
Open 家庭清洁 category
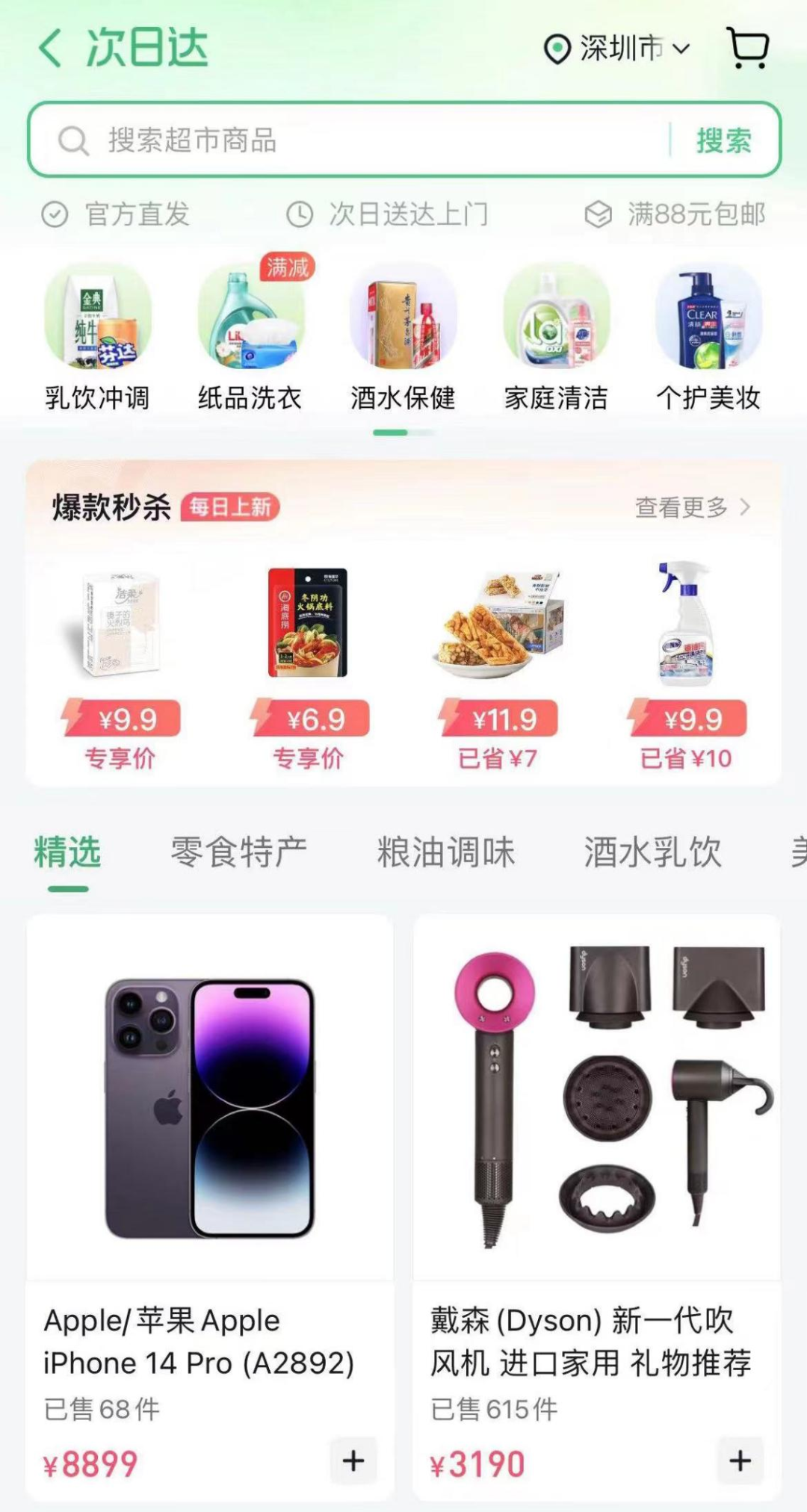[556, 336]
